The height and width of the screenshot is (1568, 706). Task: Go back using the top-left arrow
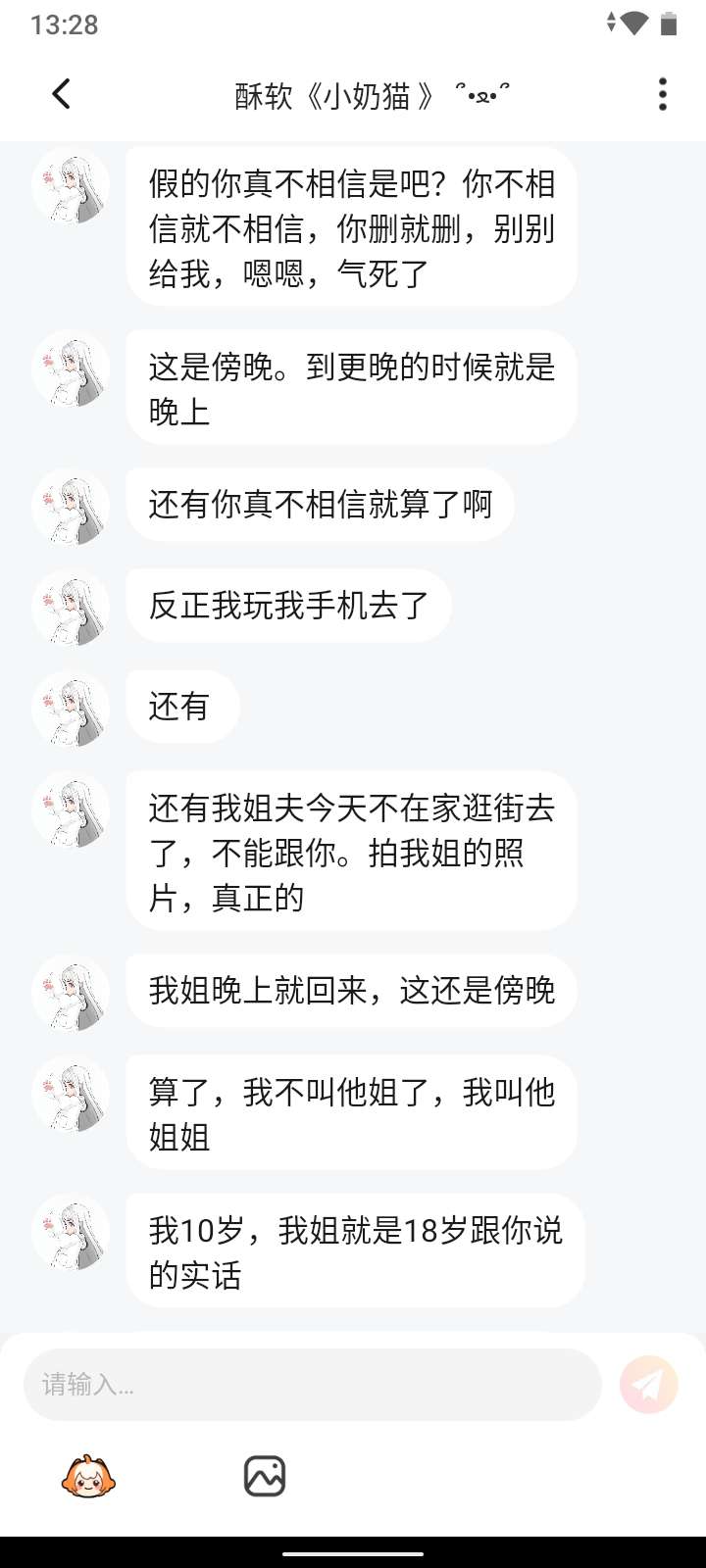point(61,94)
